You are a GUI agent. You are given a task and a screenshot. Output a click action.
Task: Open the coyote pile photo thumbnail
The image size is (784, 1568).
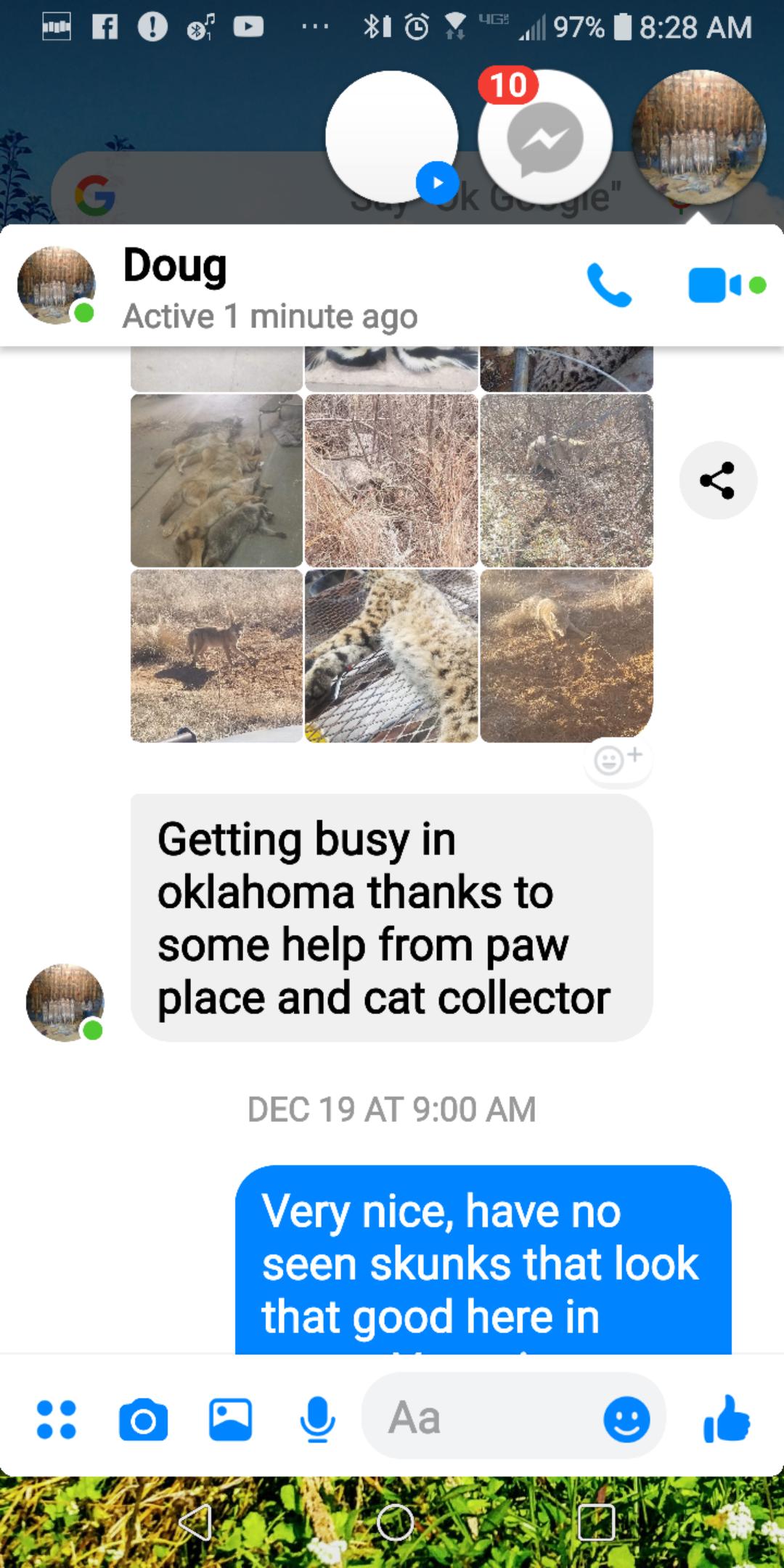(x=216, y=479)
